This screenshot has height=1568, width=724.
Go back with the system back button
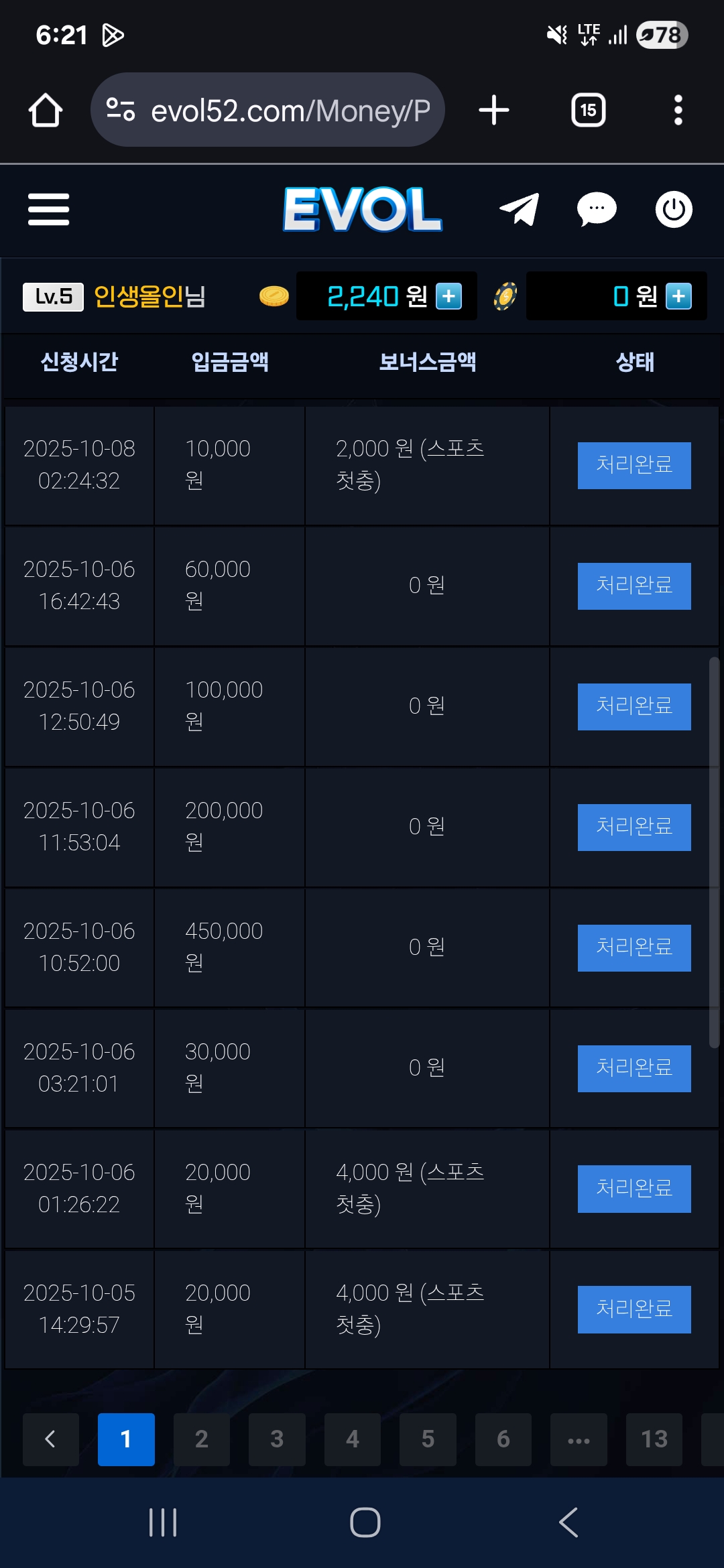click(x=568, y=1522)
